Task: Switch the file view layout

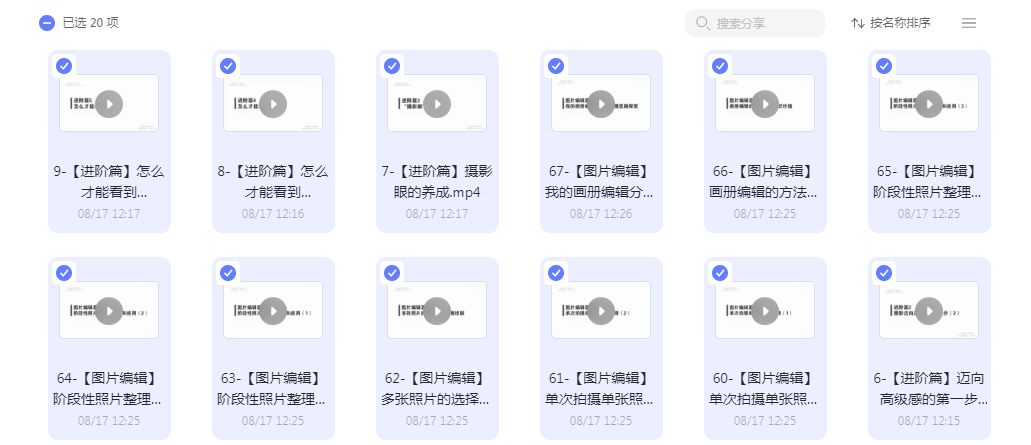Action: 968,23
